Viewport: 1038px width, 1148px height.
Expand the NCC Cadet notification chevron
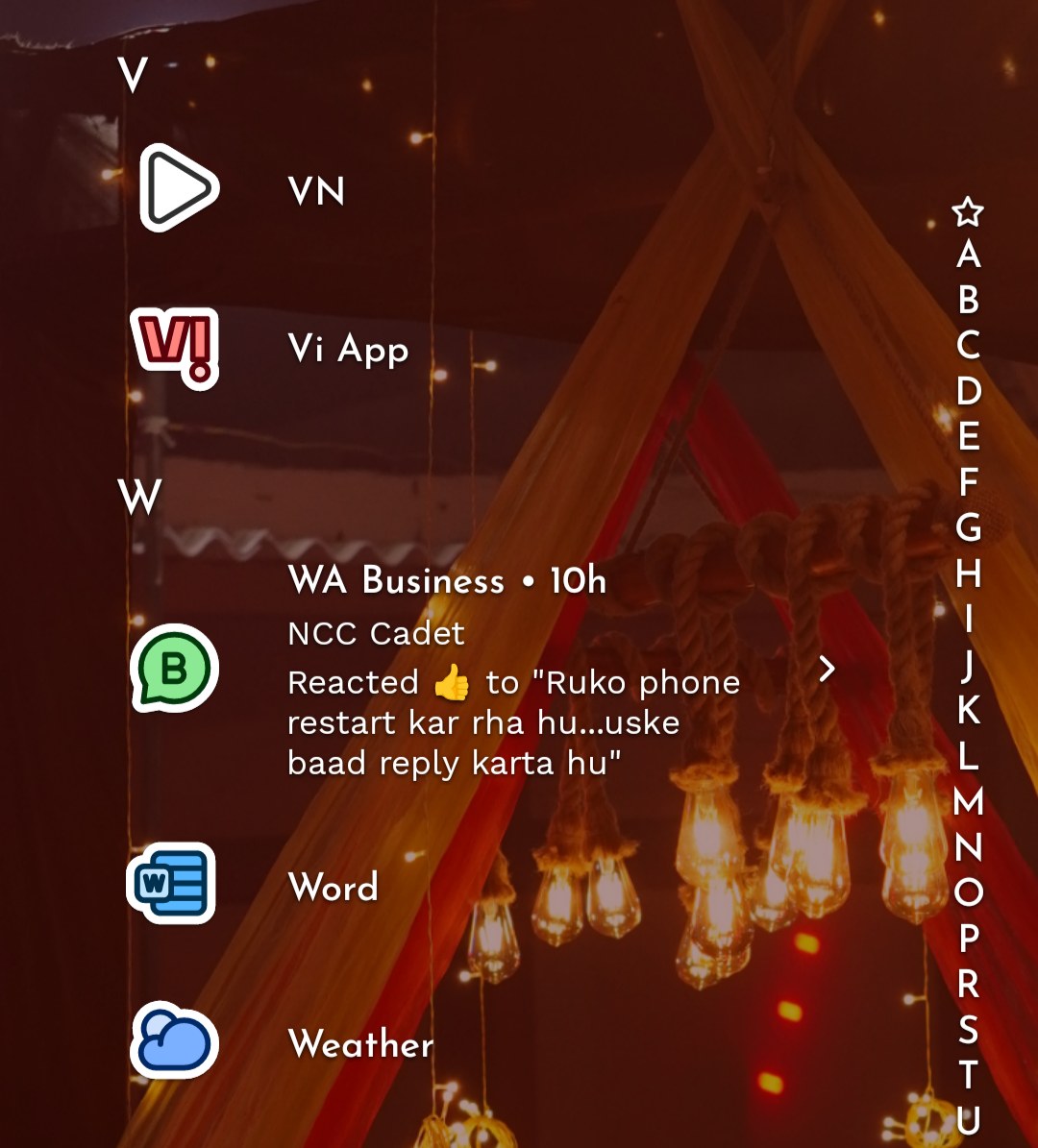pyautogui.click(x=827, y=669)
